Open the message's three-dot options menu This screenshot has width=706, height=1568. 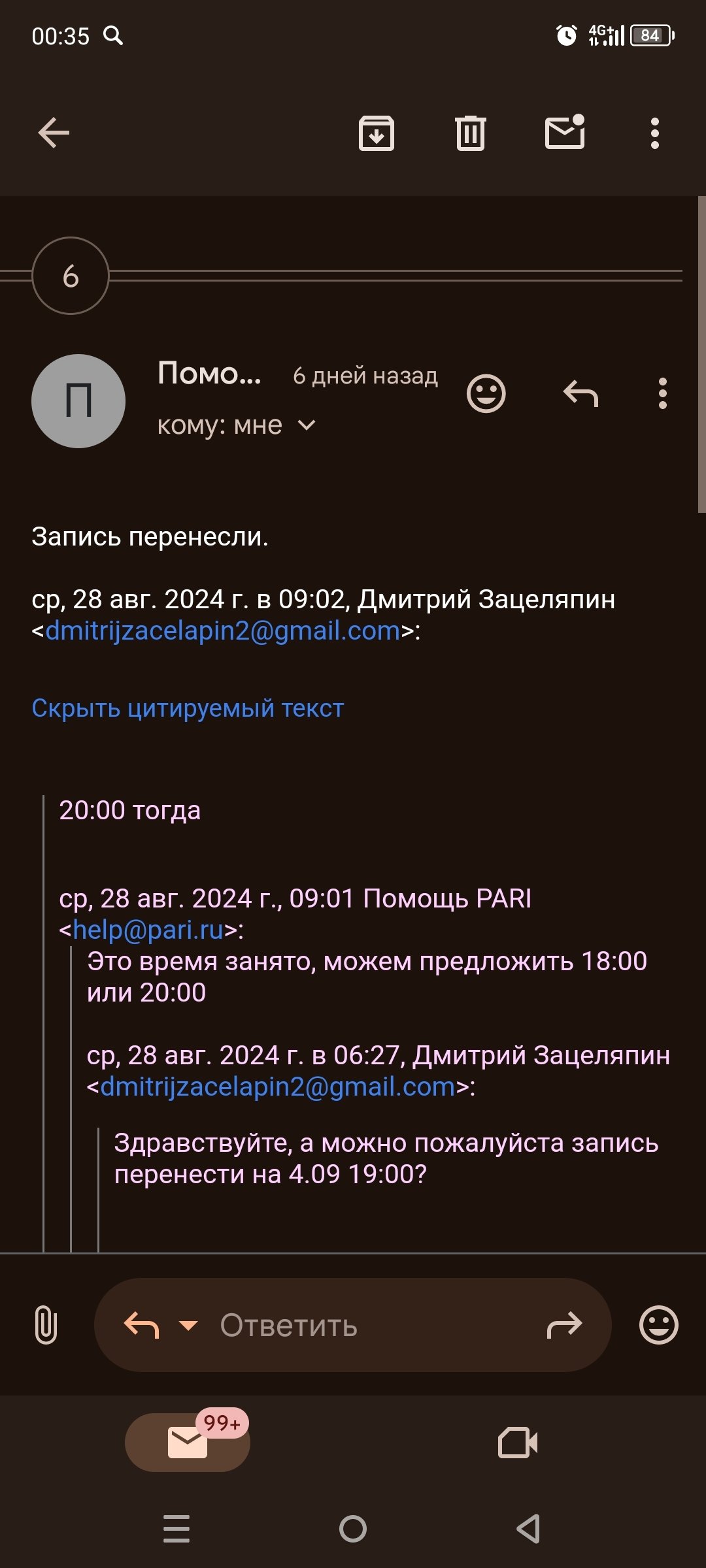coord(662,394)
